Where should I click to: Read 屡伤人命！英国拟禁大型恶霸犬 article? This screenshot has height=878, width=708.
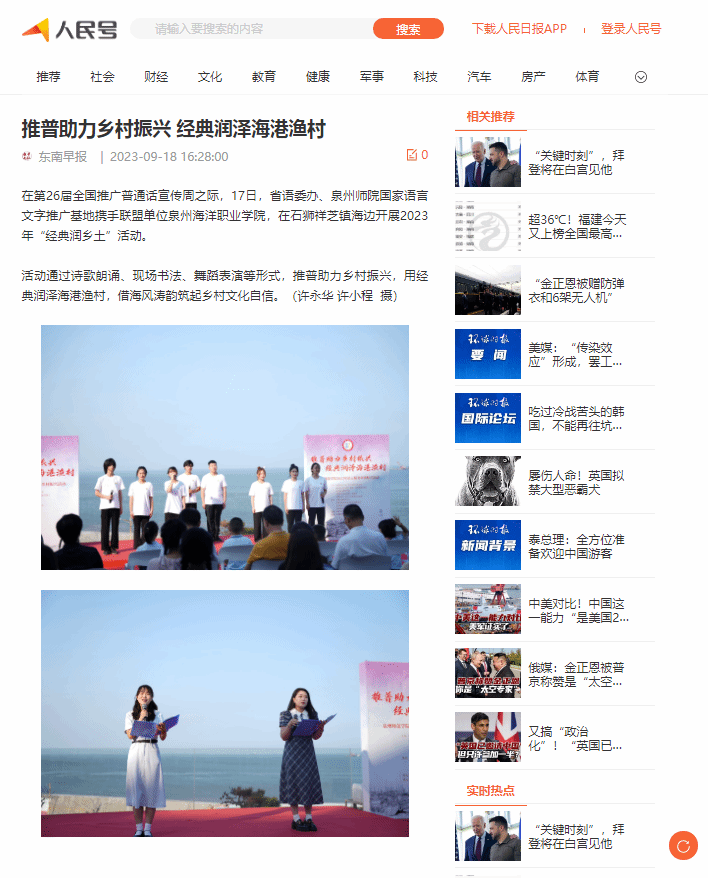coord(576,482)
